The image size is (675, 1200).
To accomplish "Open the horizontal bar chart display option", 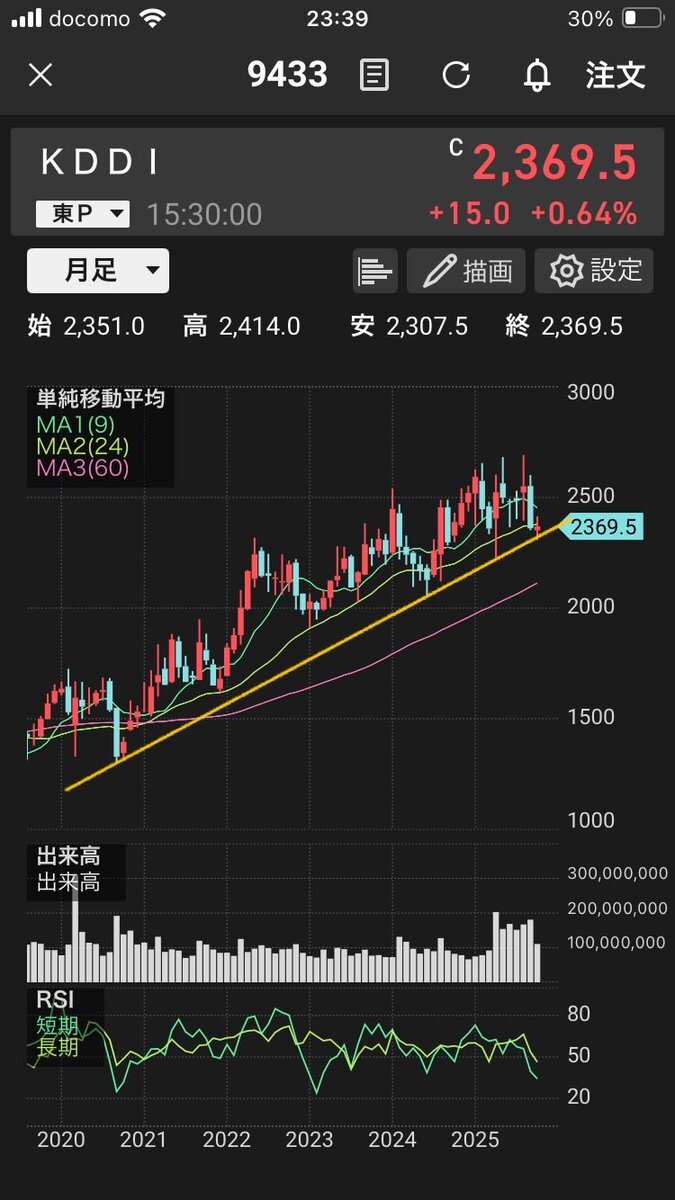I will [375, 271].
